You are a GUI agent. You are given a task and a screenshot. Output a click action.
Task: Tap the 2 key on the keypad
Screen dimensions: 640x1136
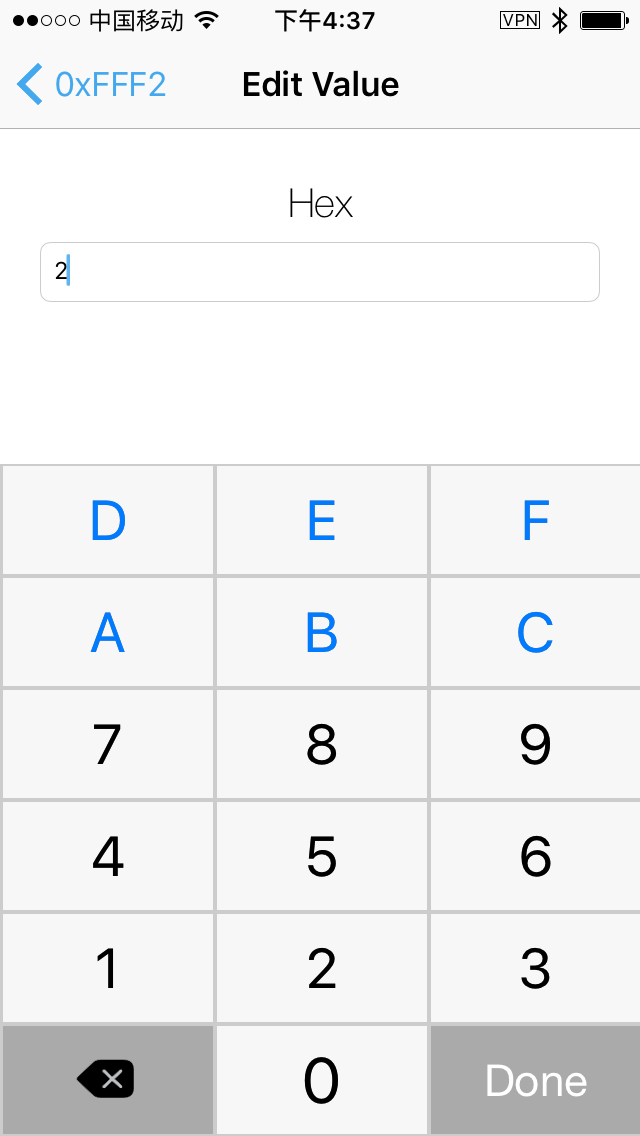[321, 969]
